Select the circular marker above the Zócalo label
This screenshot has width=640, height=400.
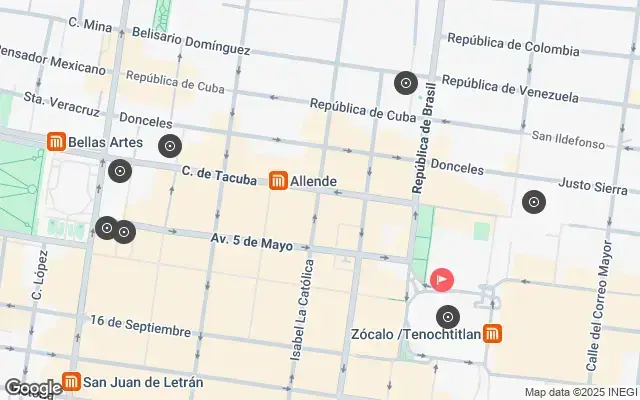click(447, 318)
